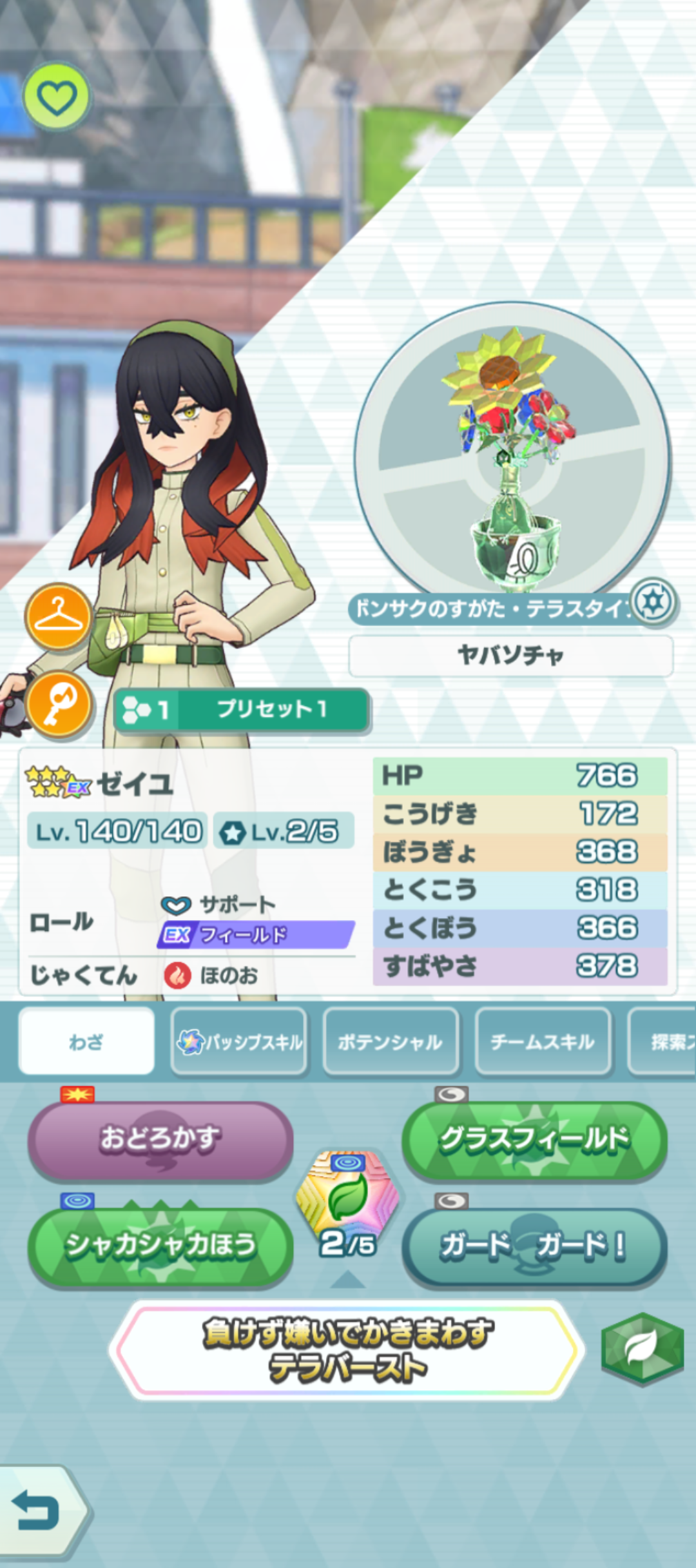Open the outfit hanger icon
696x1568 pixels.
tap(58, 616)
